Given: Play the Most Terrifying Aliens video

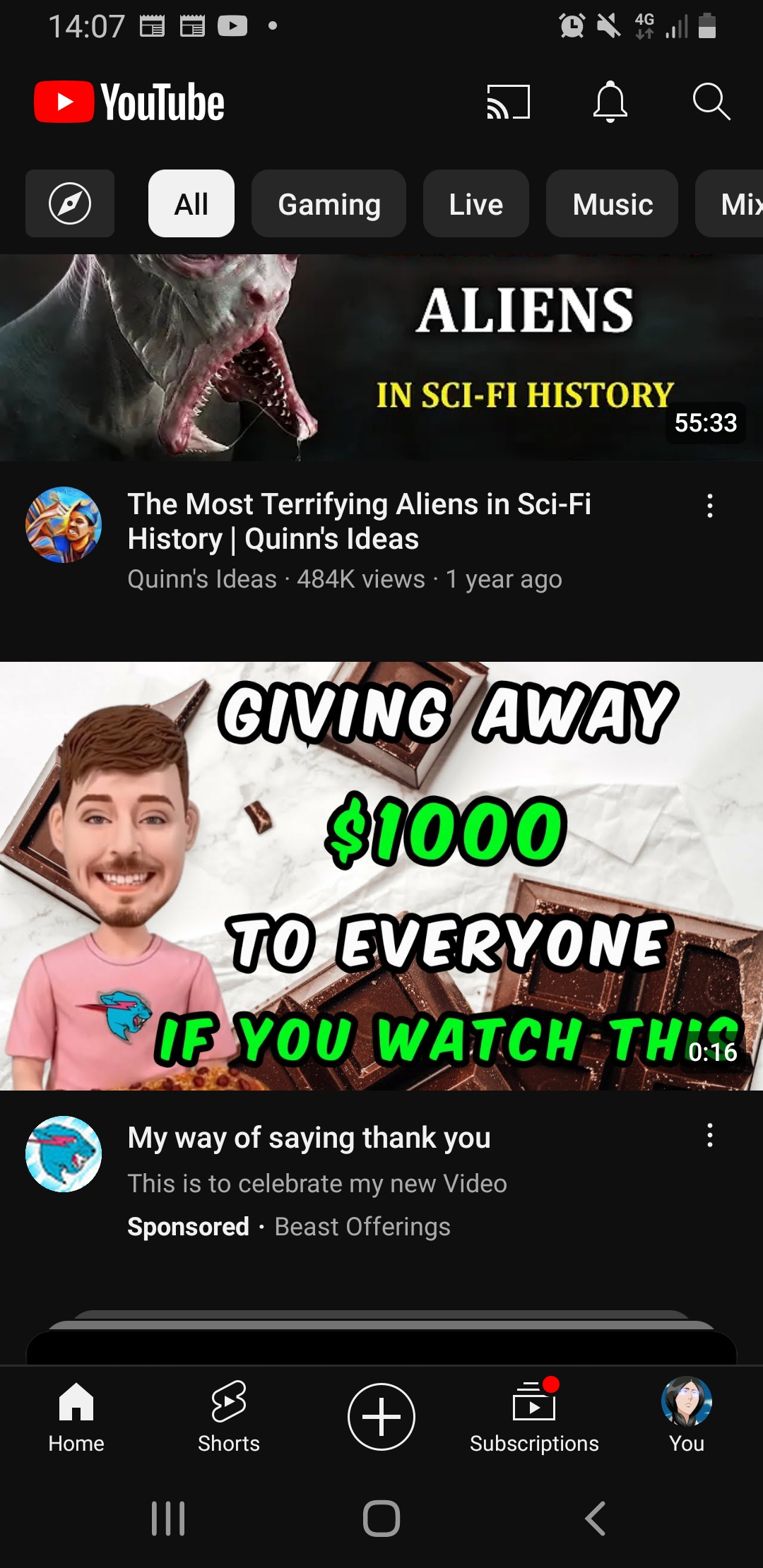Looking at the screenshot, I should click(x=381, y=357).
